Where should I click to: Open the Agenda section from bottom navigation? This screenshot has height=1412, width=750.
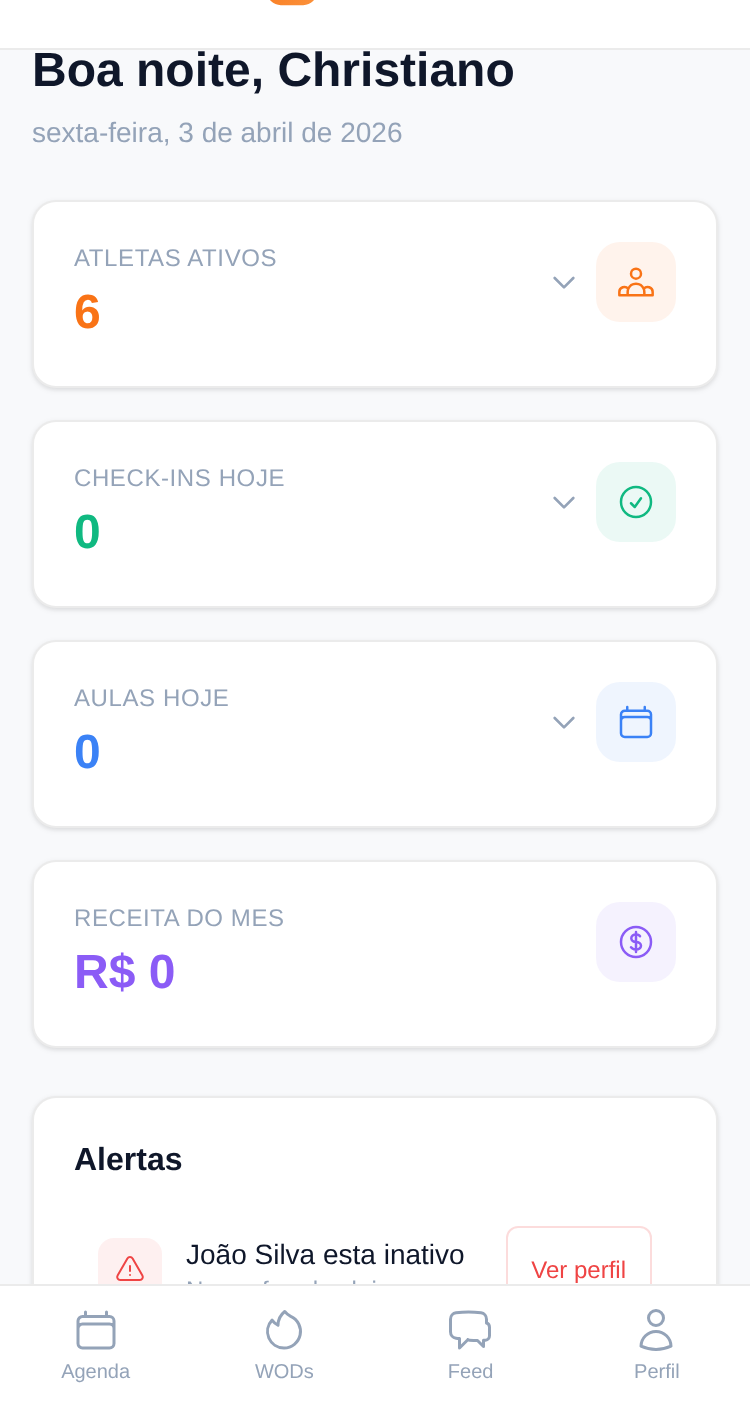(95, 1345)
